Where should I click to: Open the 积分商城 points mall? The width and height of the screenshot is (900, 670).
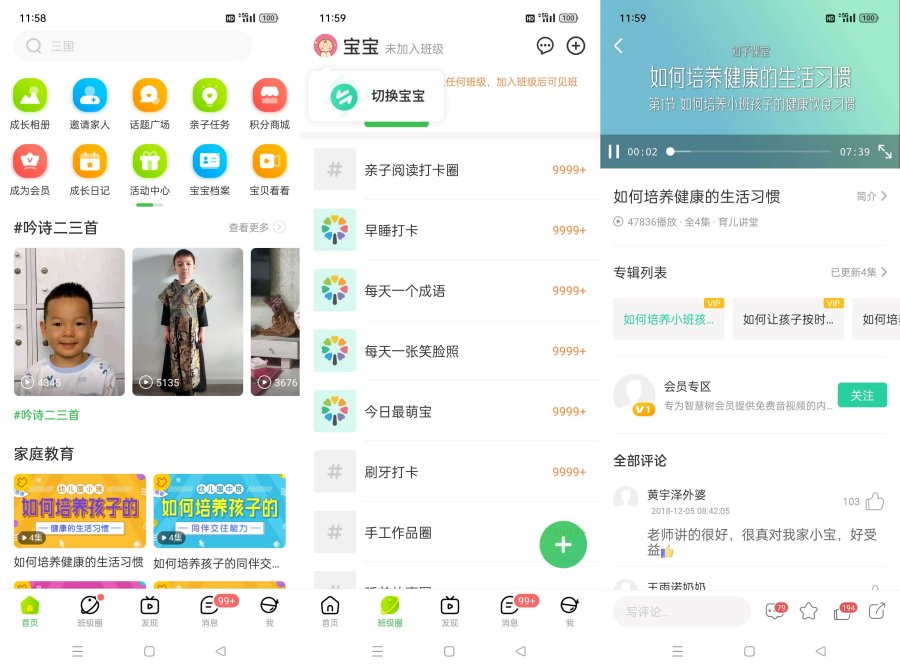click(x=269, y=97)
